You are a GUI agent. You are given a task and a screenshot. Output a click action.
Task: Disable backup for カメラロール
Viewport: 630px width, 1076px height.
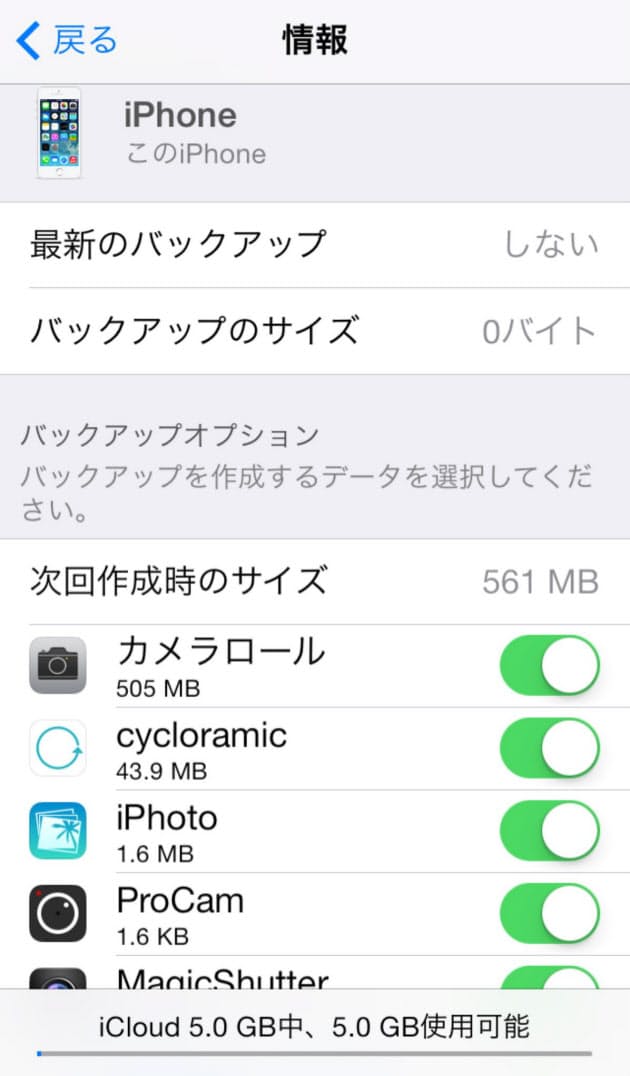click(549, 665)
